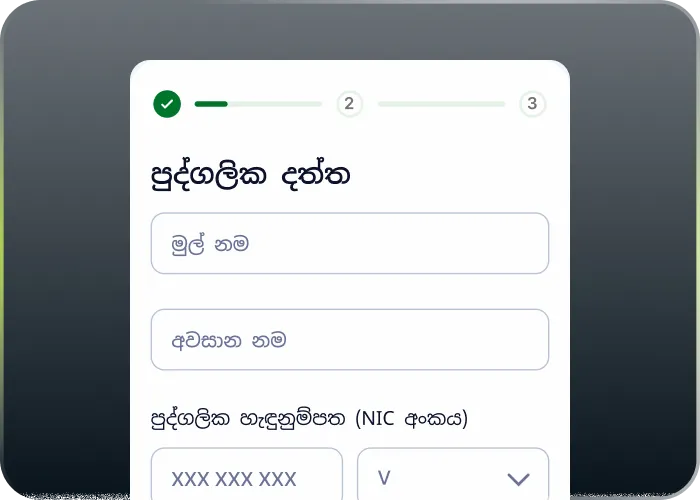Expand the V suffix dropdown

point(452,477)
